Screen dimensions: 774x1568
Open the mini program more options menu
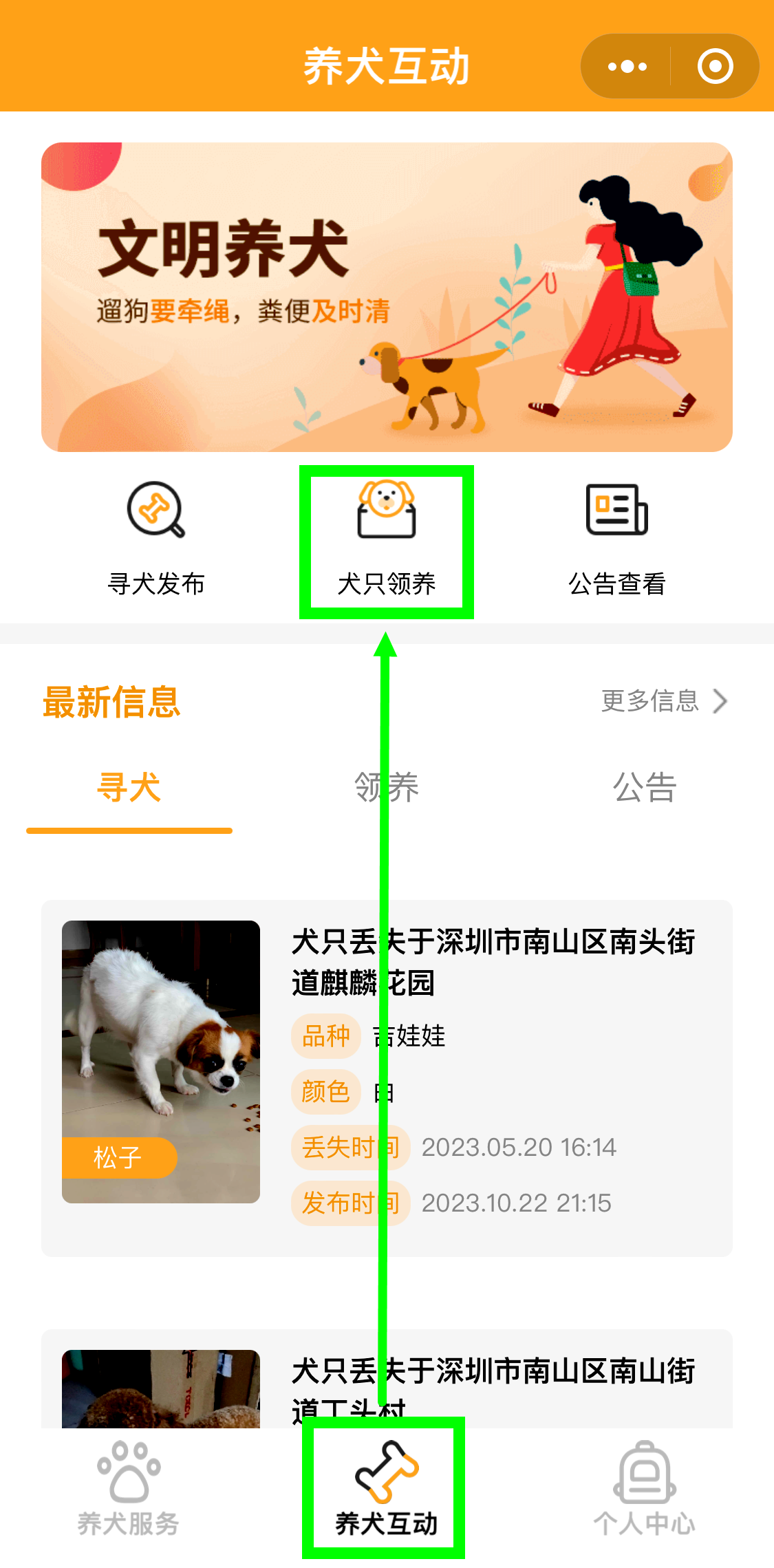coord(627,67)
